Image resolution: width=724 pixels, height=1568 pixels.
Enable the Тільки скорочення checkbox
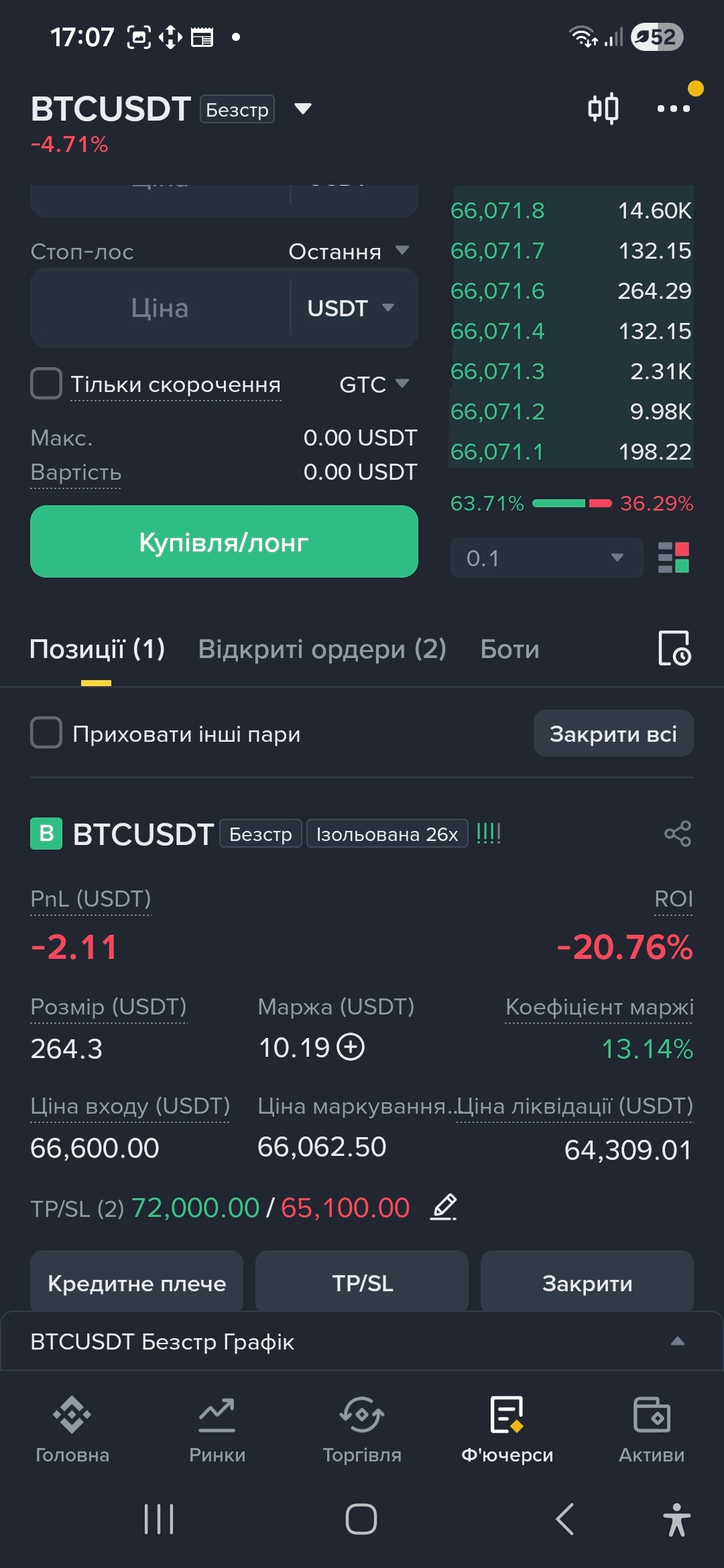click(x=46, y=384)
